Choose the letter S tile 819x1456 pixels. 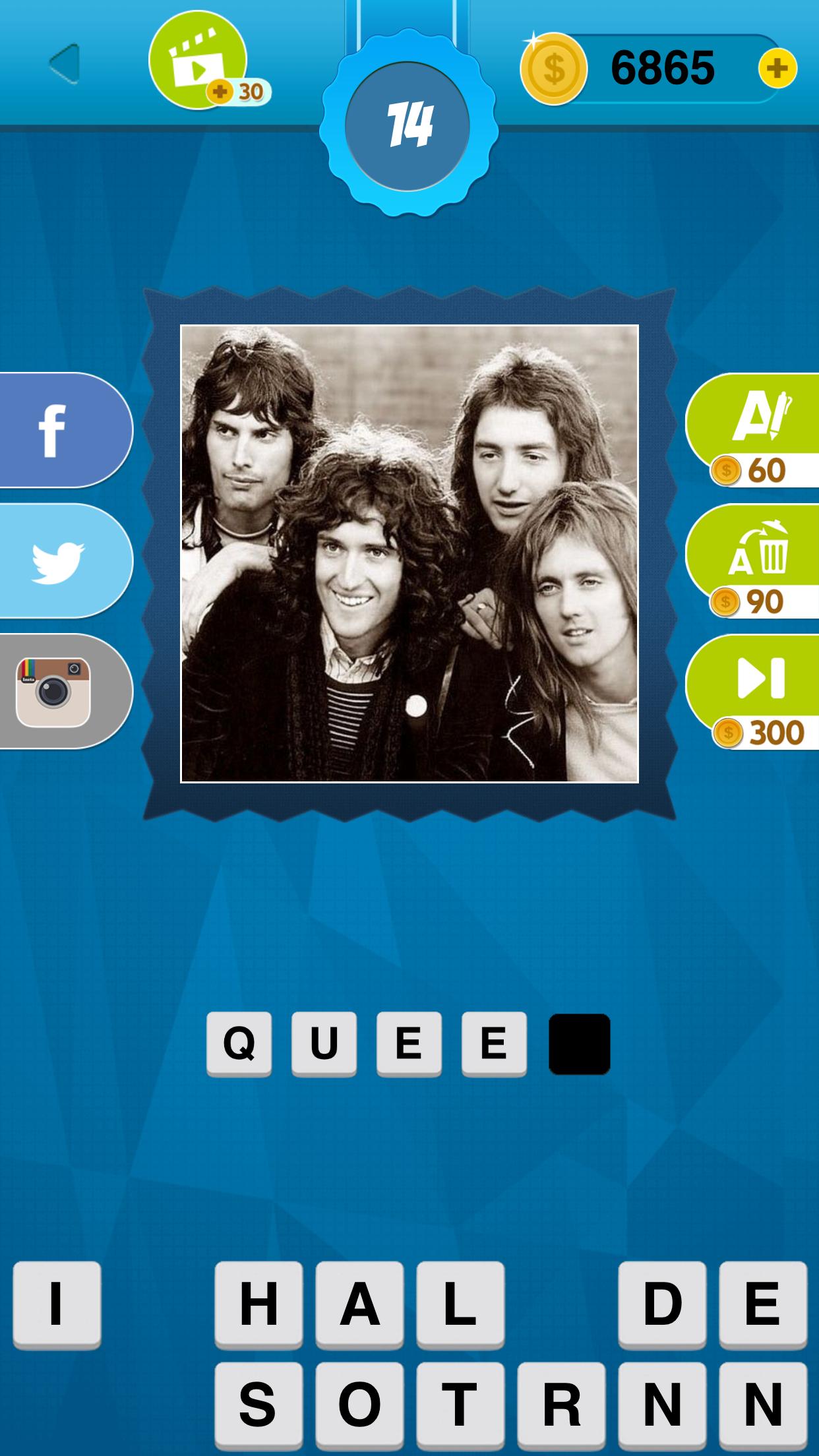258,1405
